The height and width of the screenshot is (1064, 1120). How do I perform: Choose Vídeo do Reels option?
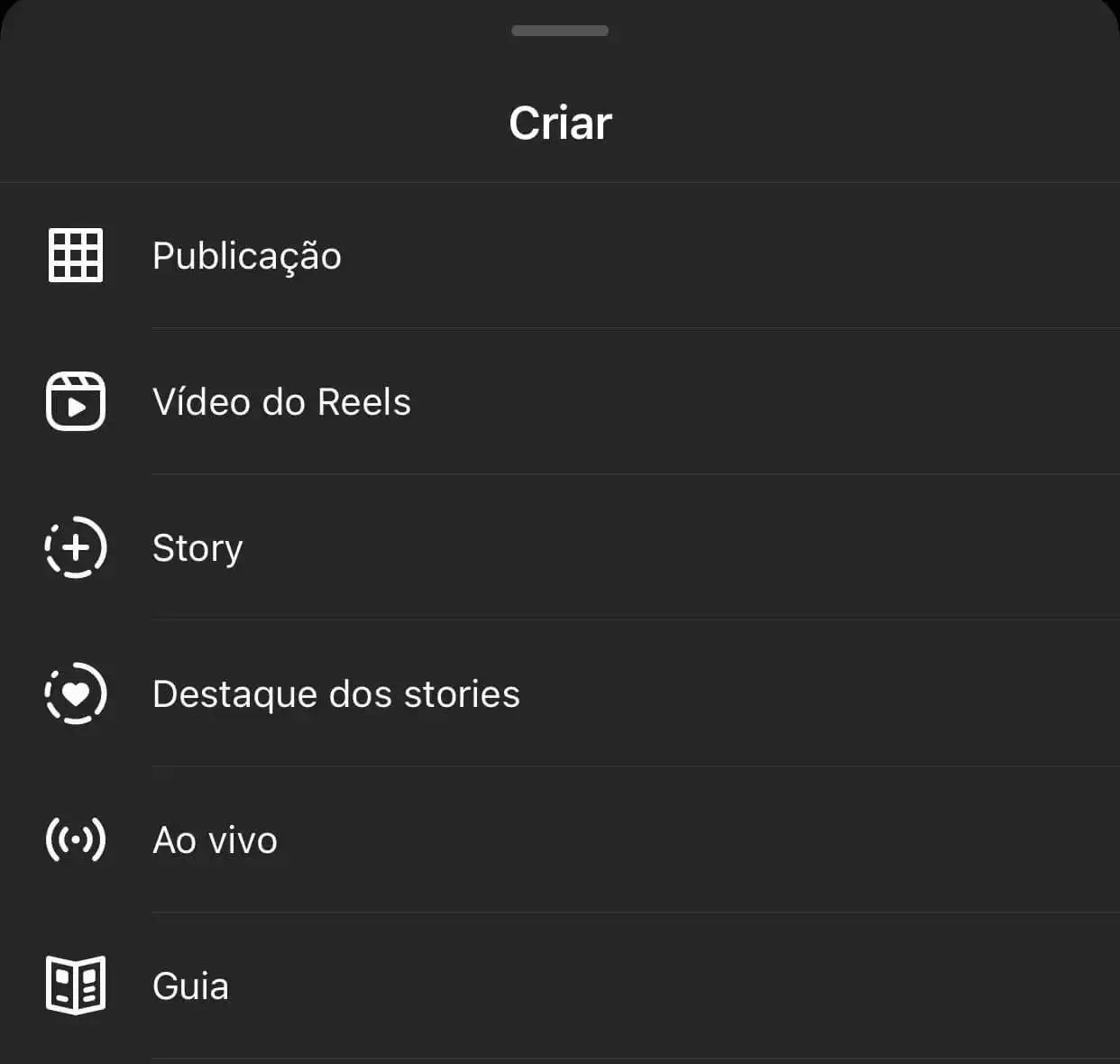pyautogui.click(x=281, y=402)
